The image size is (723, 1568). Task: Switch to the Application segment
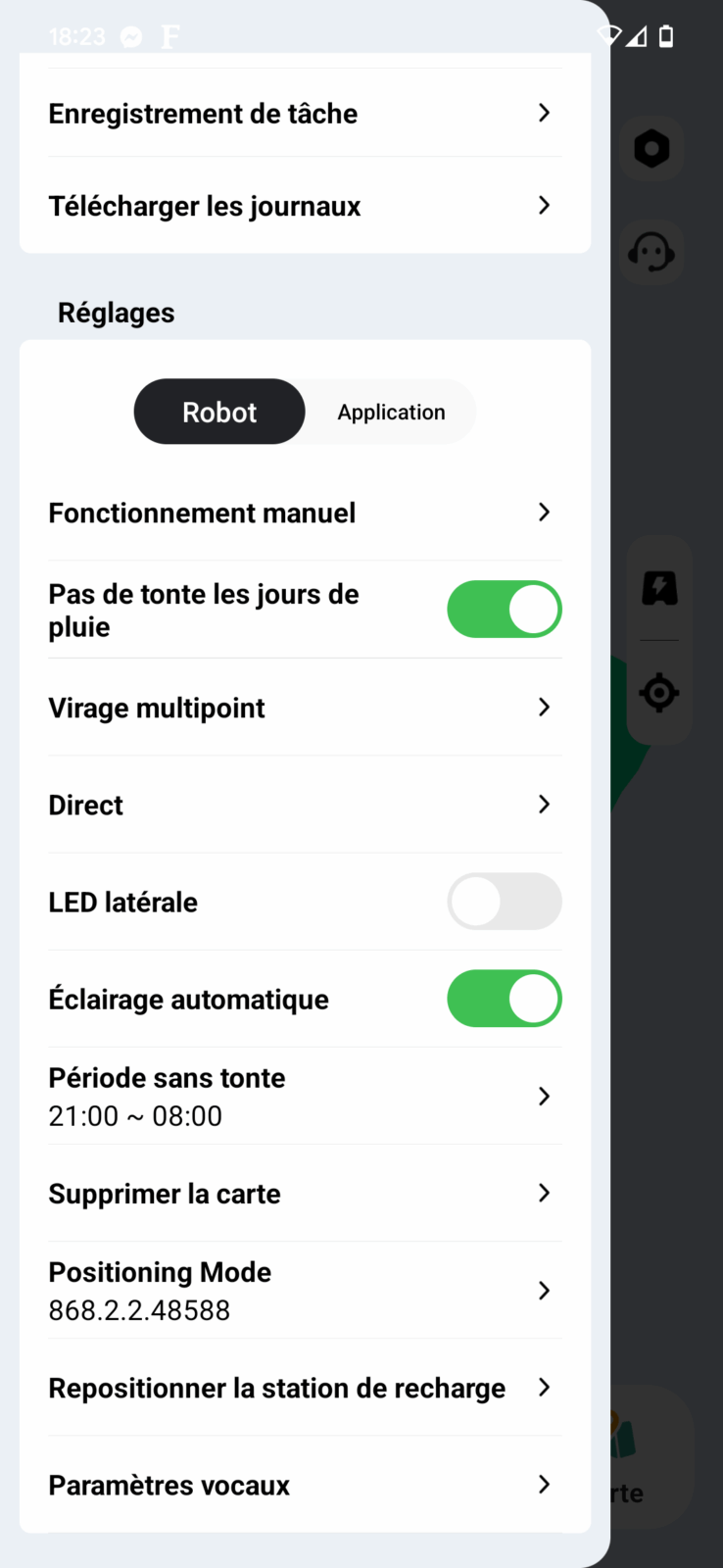pyautogui.click(x=391, y=412)
